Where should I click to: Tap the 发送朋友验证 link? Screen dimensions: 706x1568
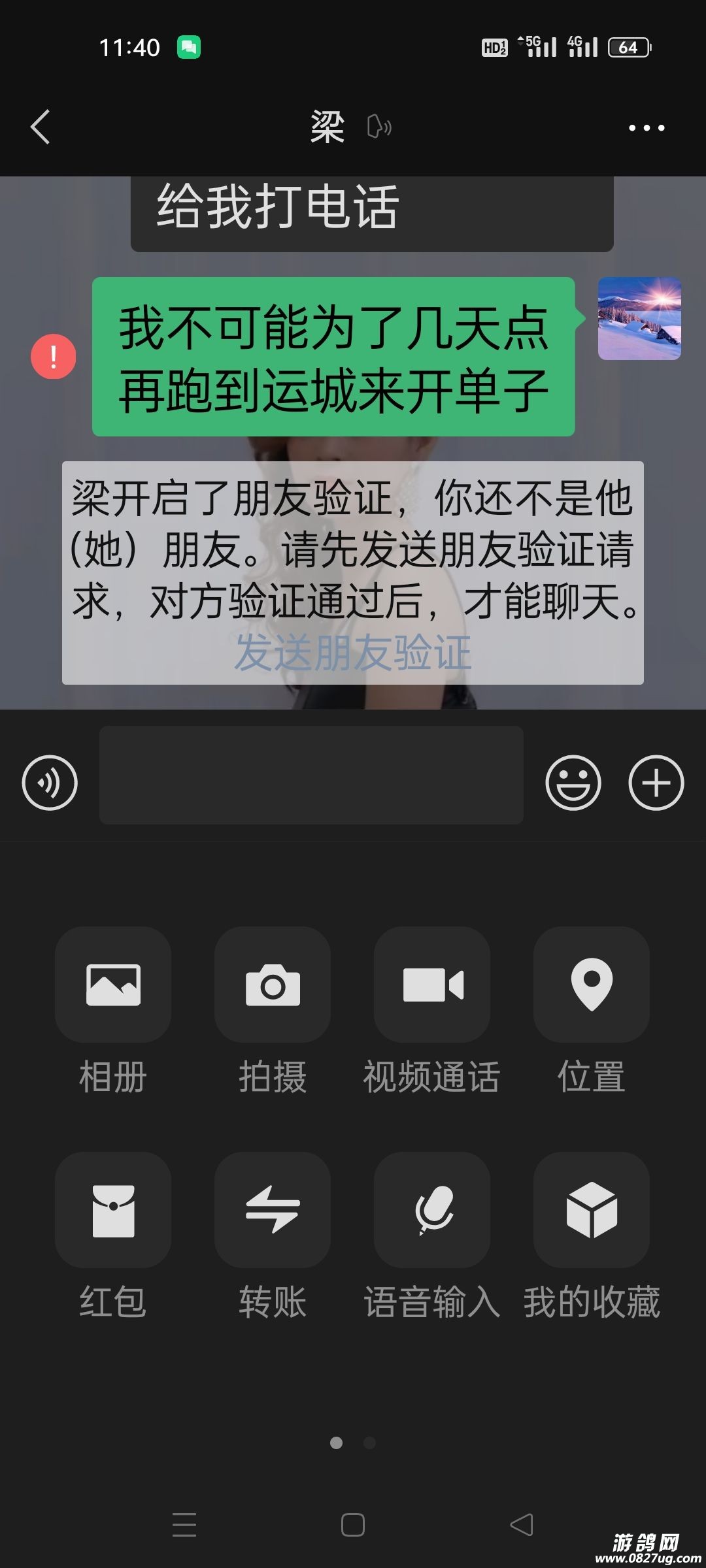353,652
